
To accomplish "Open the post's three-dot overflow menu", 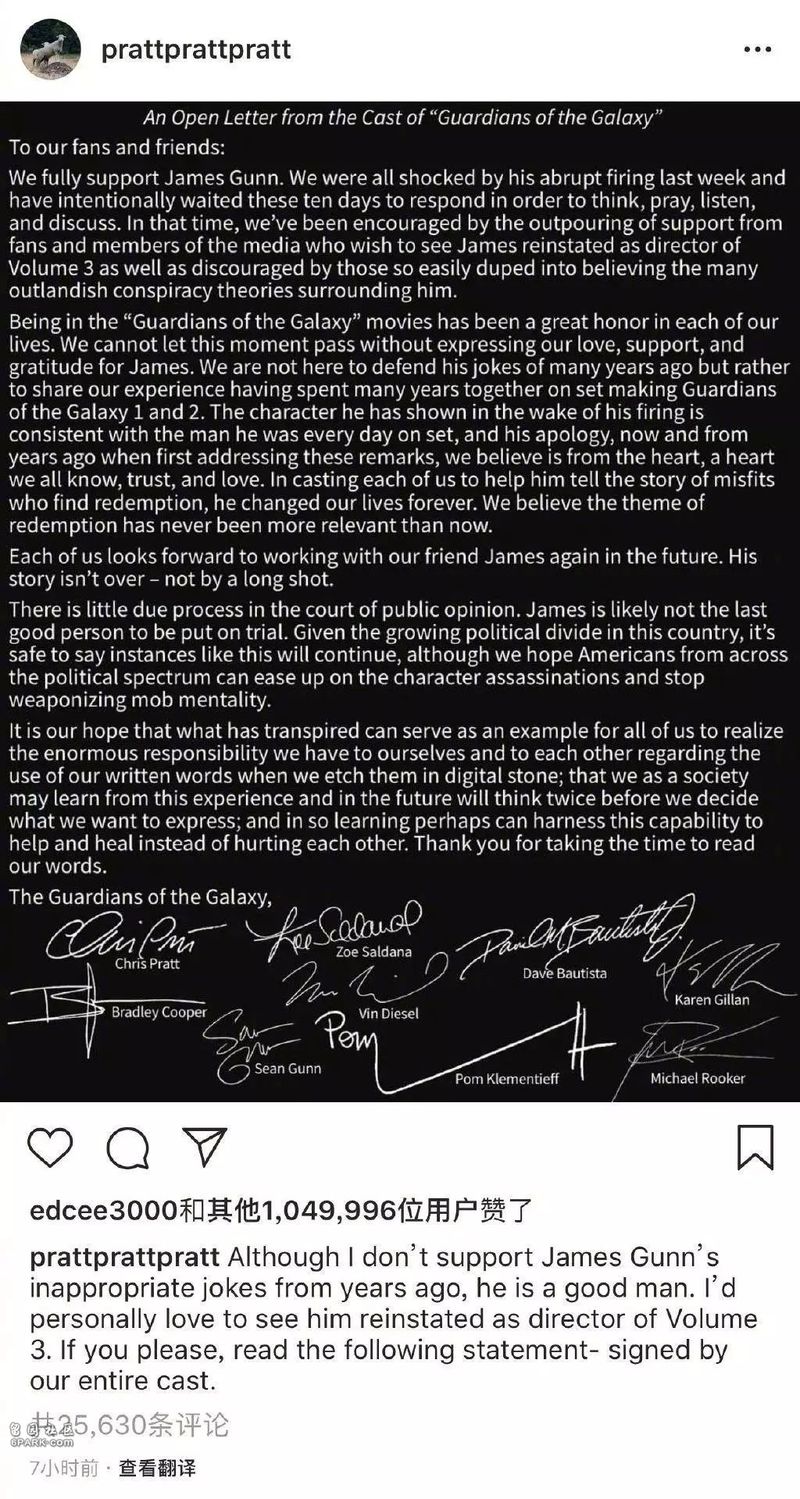I will (763, 49).
